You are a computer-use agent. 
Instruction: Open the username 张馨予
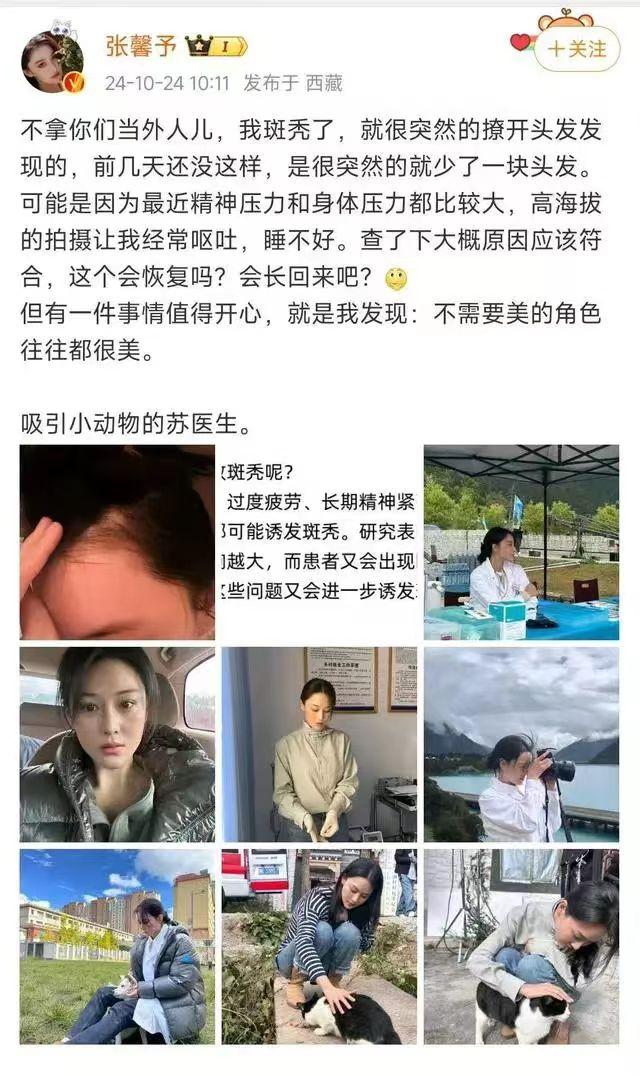139,46
